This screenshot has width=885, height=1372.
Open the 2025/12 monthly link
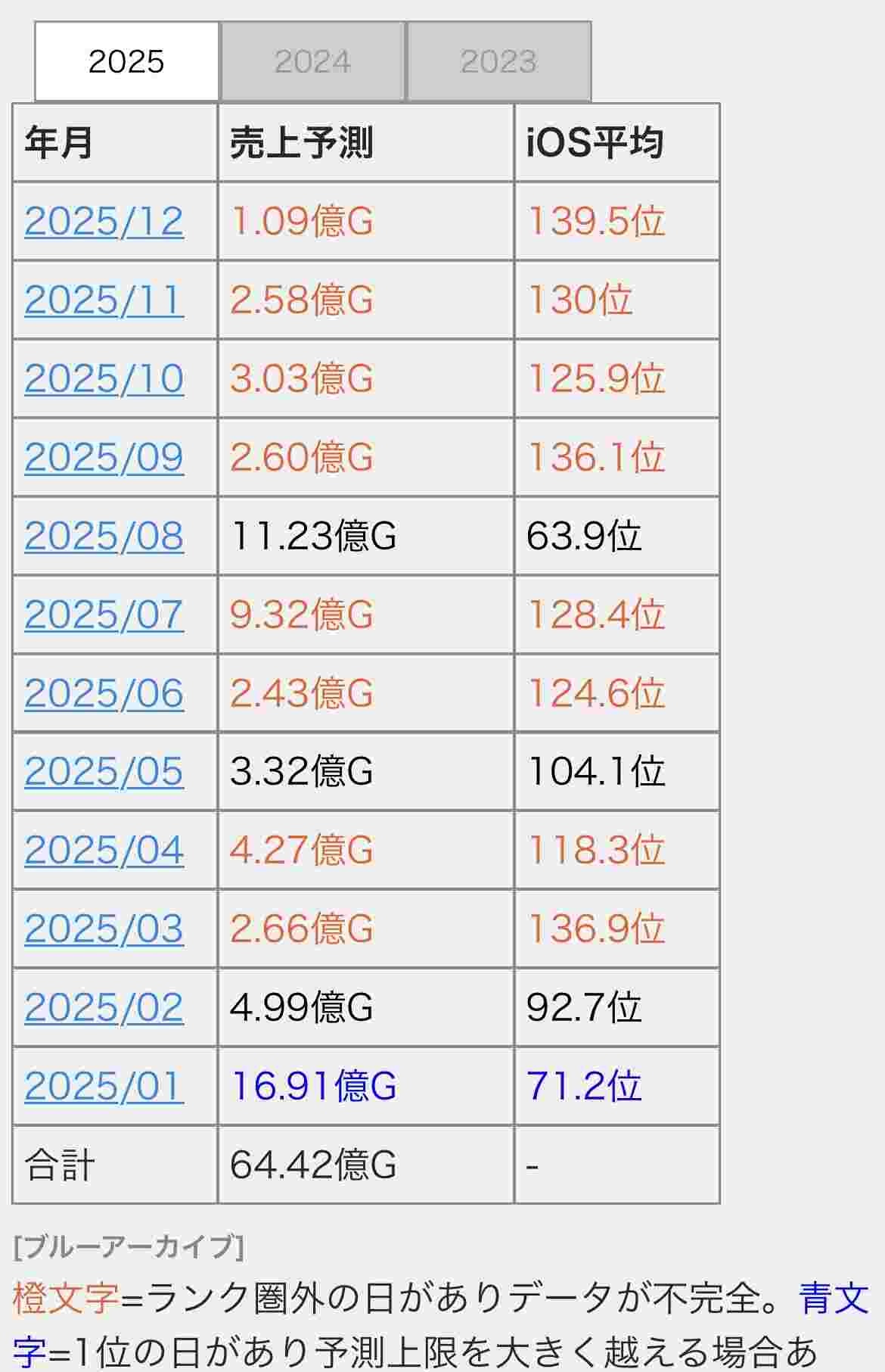(104, 221)
